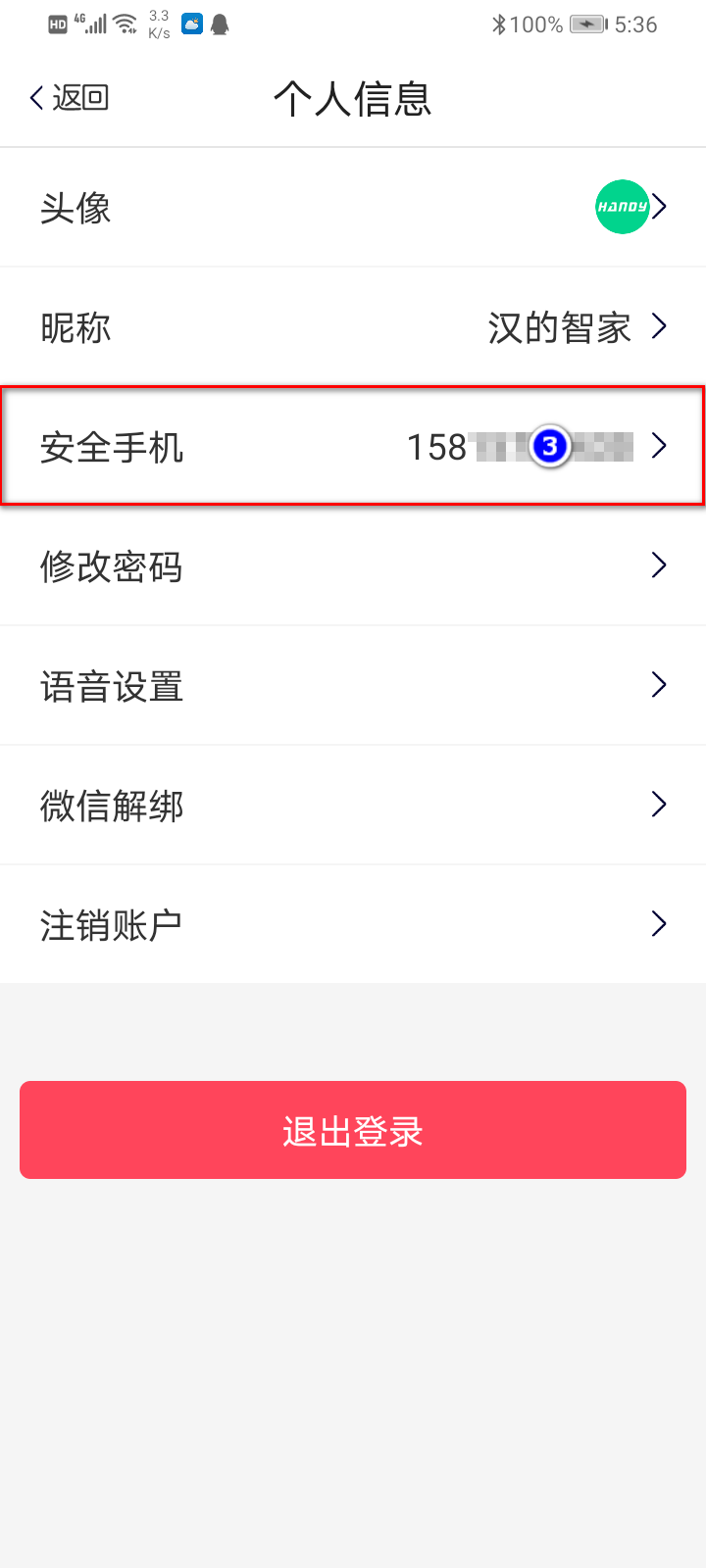Viewport: 706px width, 1568px height.
Task: Open 语音设置 voice settings
Action: (353, 686)
